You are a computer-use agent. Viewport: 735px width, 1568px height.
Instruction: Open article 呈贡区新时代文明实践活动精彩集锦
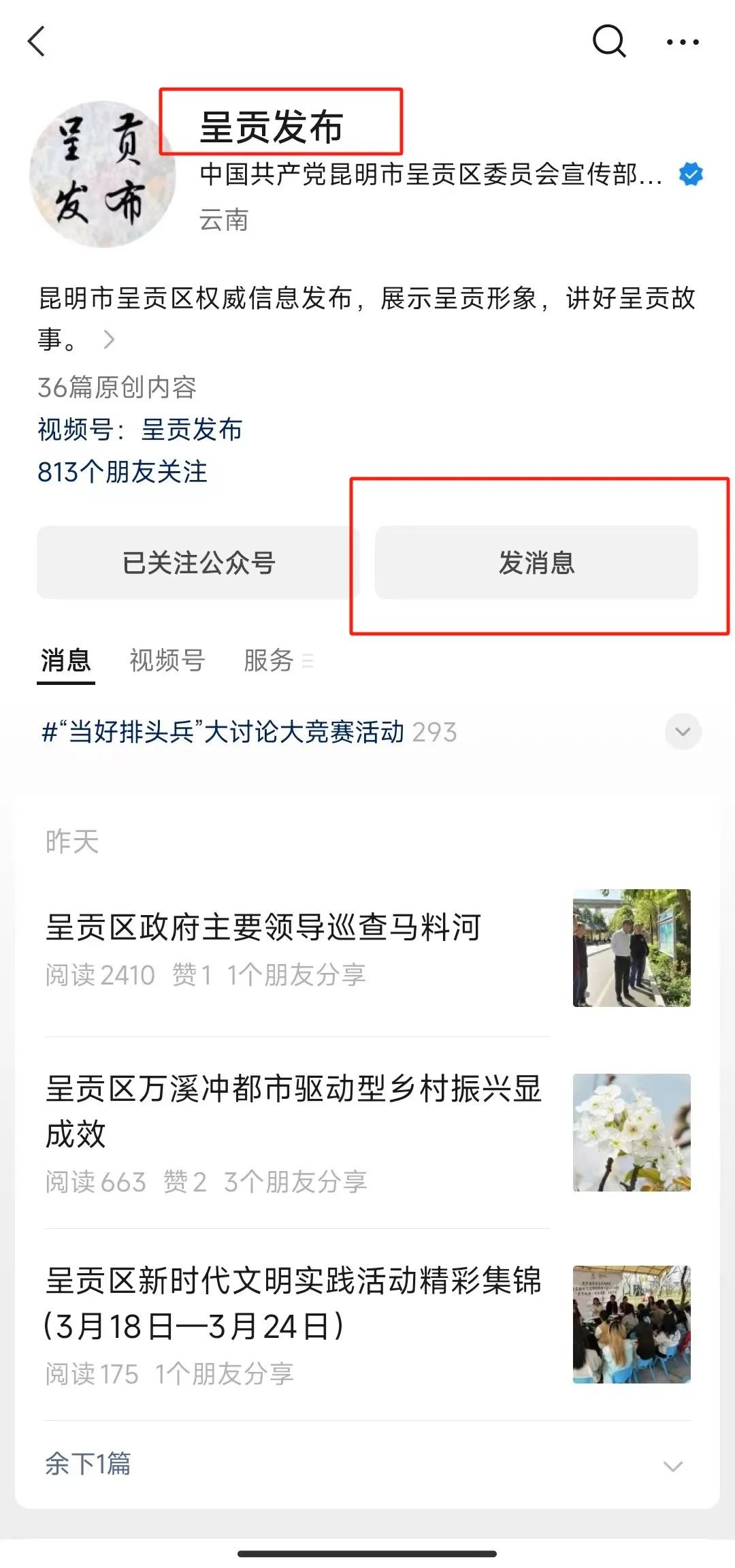pyautogui.click(x=367, y=1325)
